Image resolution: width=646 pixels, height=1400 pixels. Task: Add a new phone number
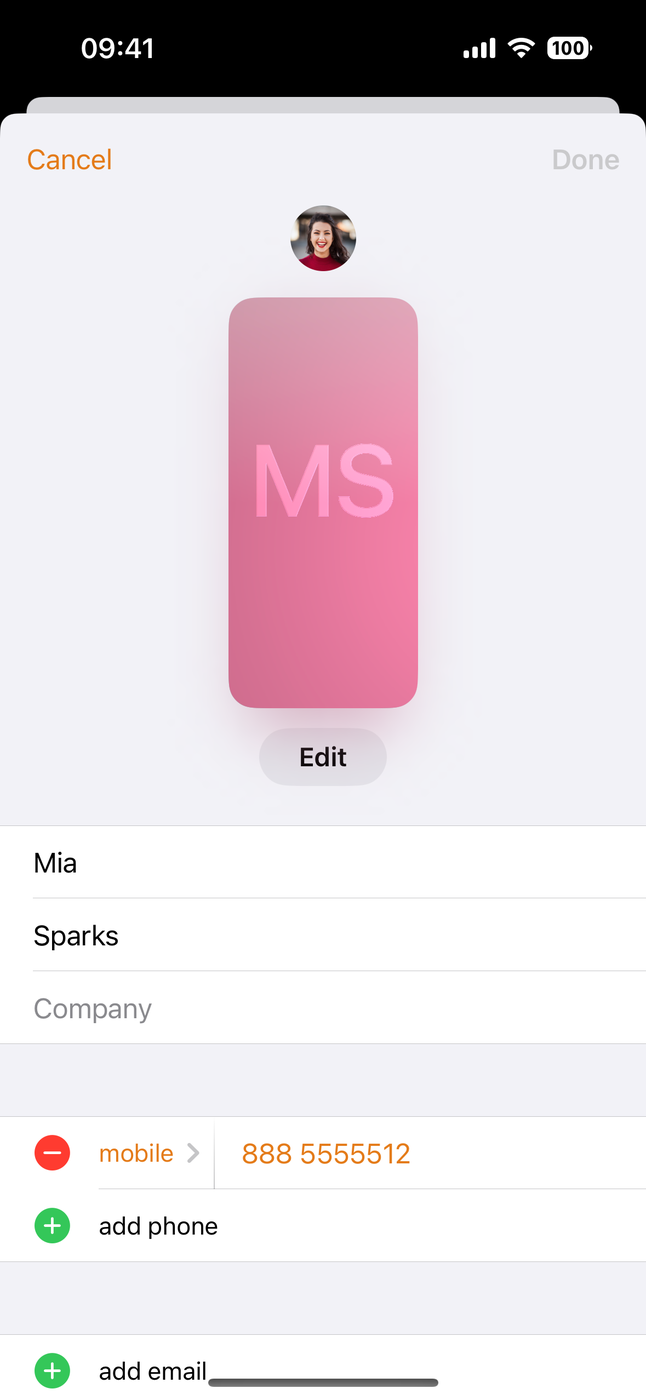click(157, 1226)
